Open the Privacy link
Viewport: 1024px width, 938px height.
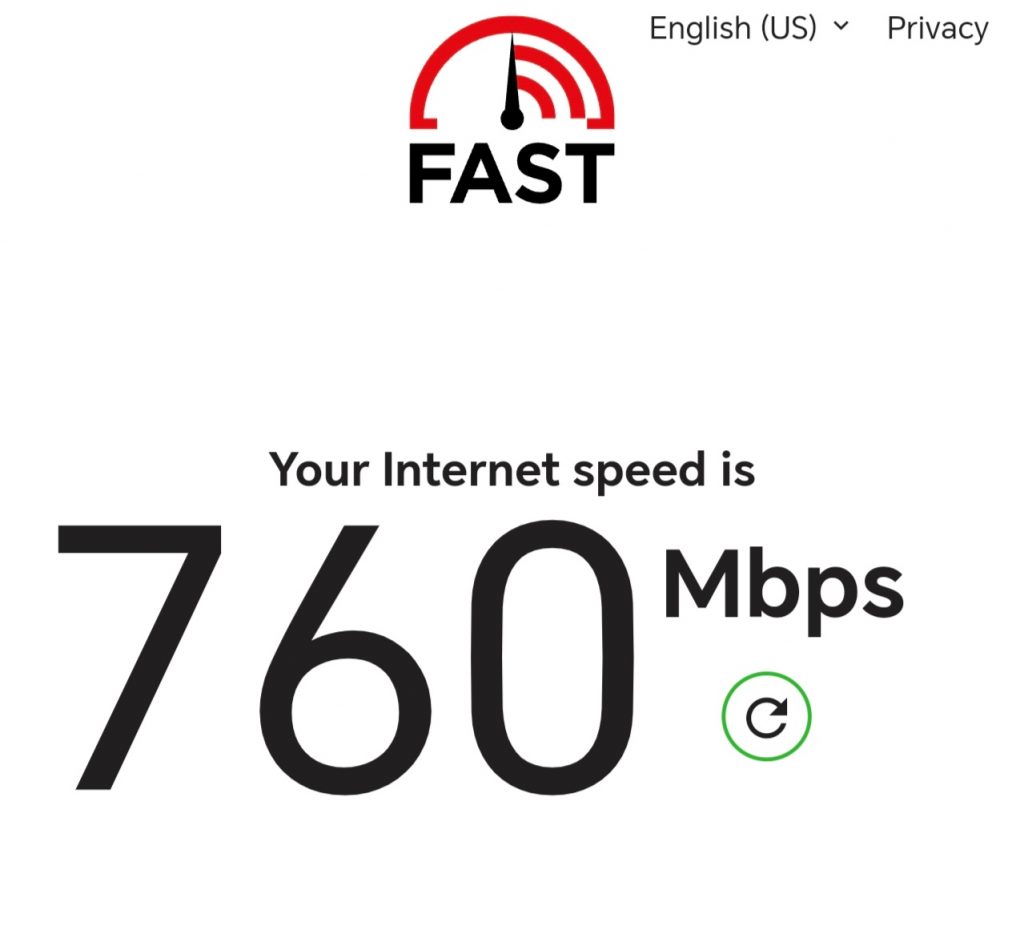[x=937, y=28]
